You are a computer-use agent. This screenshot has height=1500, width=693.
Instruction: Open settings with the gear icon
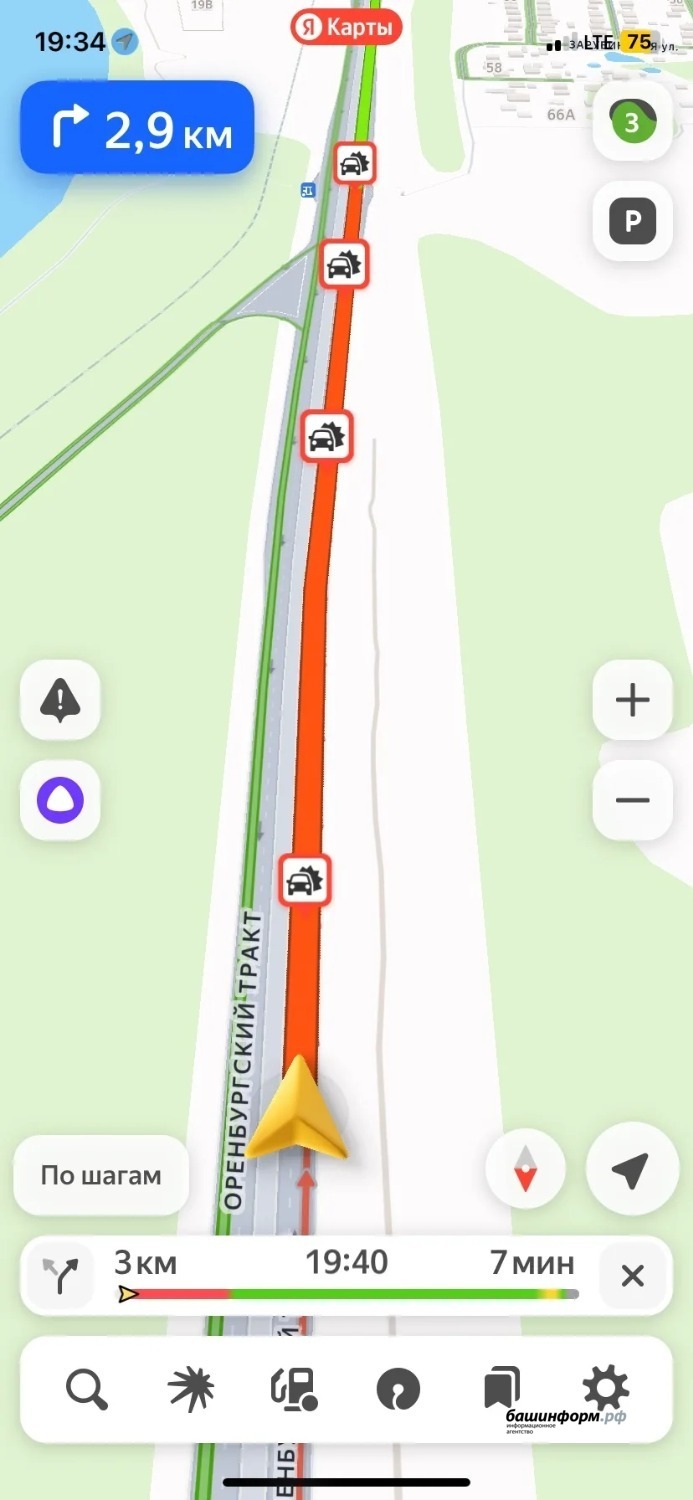point(605,1387)
